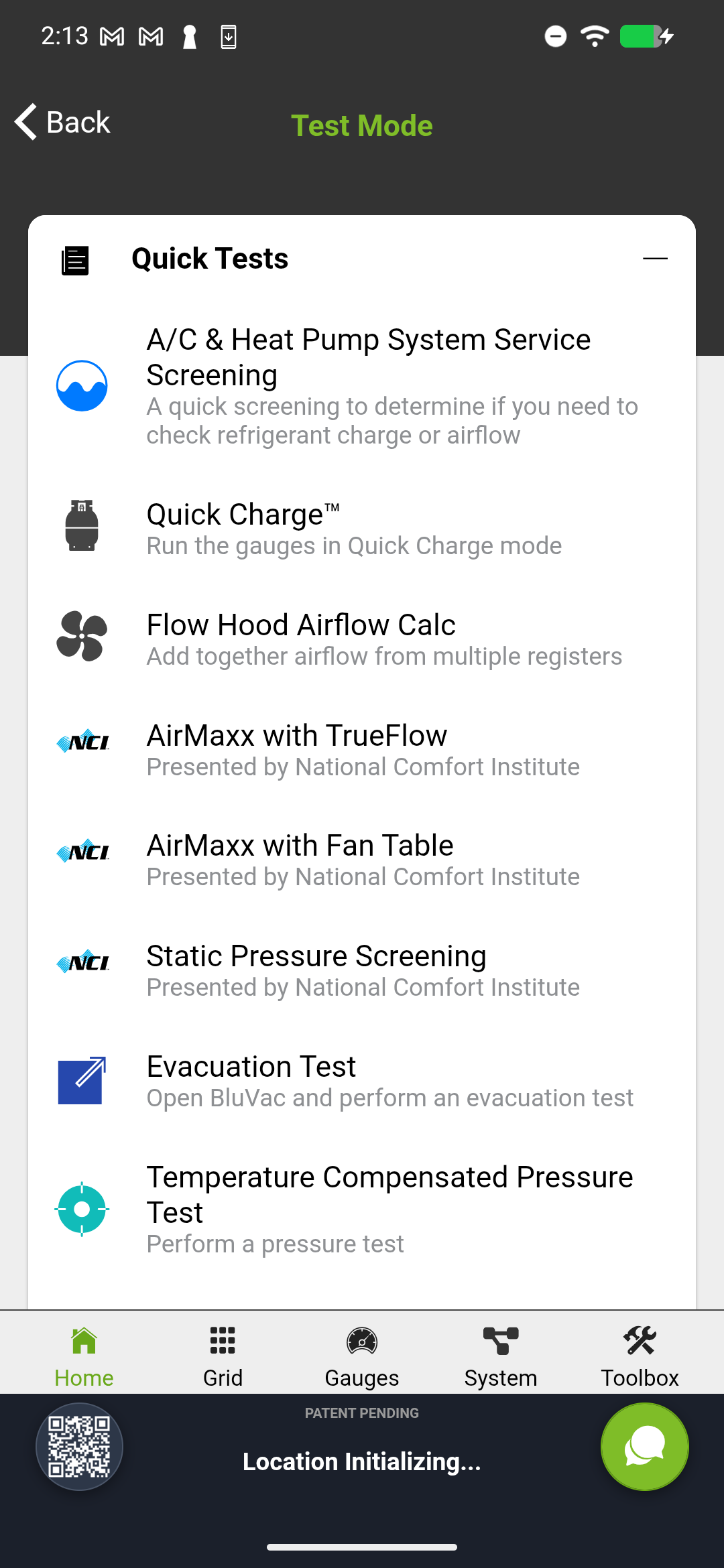Select the Gauges icon in bottom navigation
The height and width of the screenshot is (1568, 724).
pyautogui.click(x=362, y=1354)
